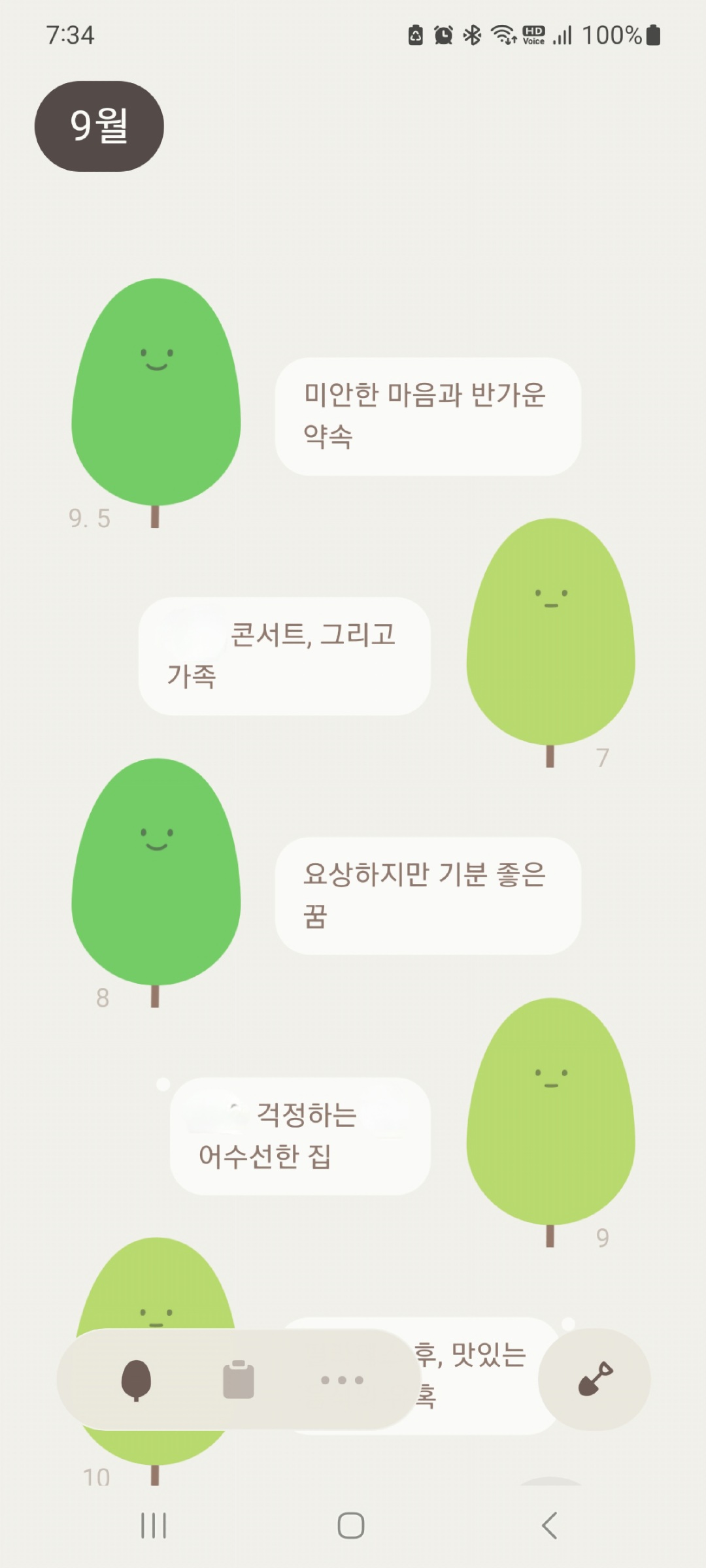Tap the shovel button to write new entry
The width and height of the screenshot is (706, 1568).
[594, 1380]
